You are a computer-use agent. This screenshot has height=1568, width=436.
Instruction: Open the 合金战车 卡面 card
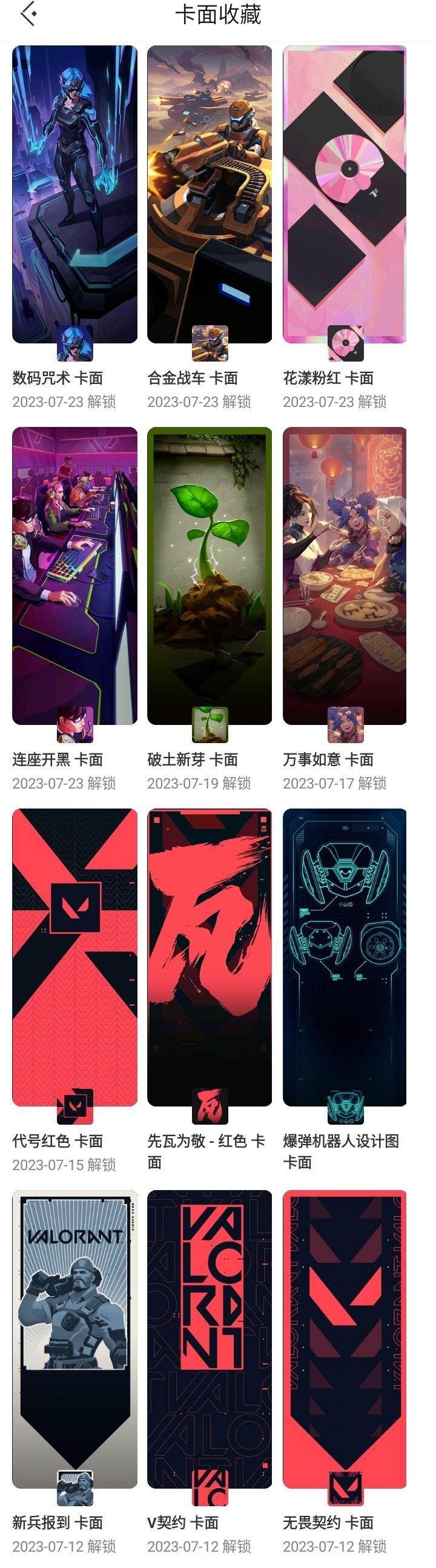pos(210,195)
